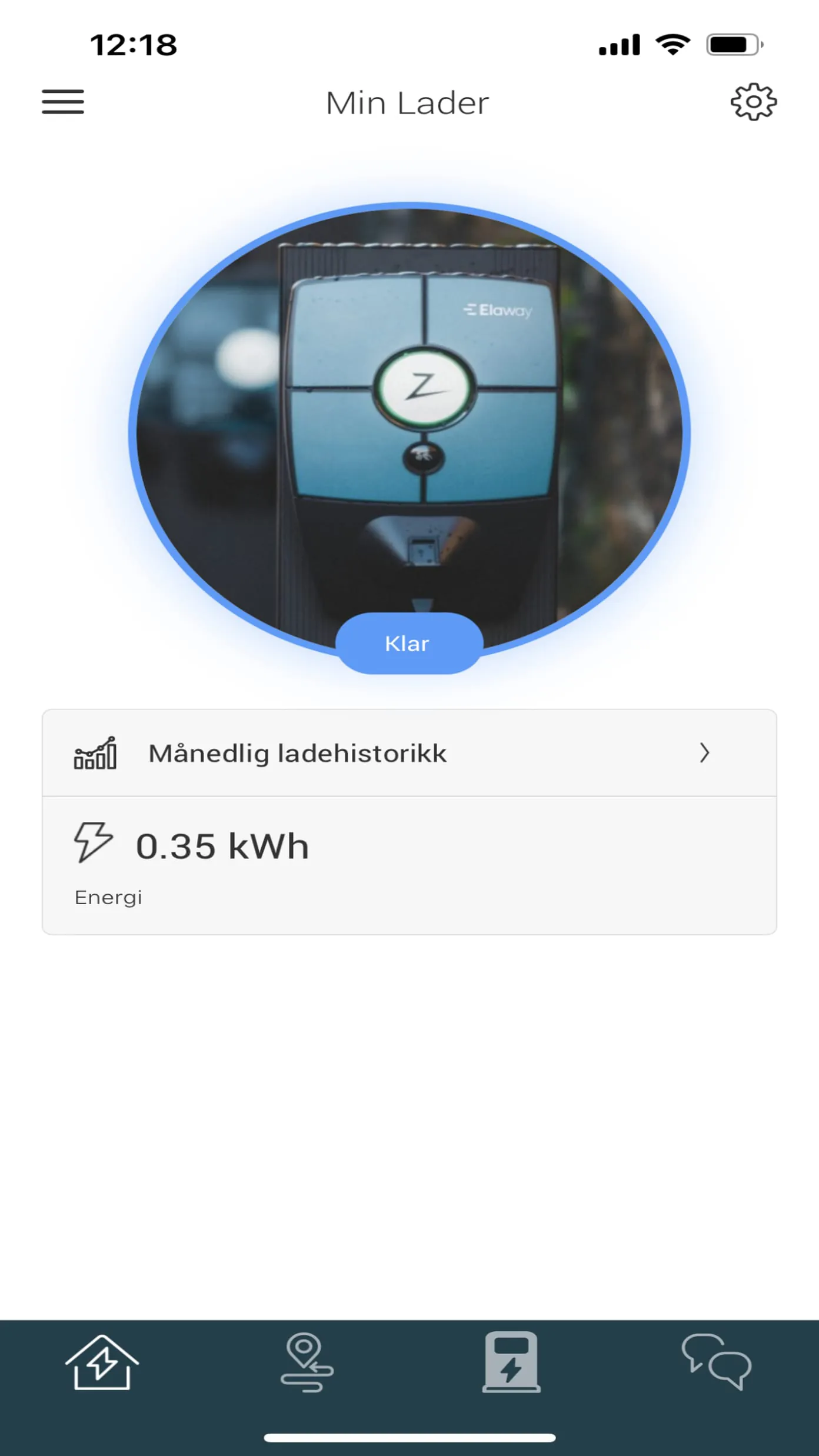The width and height of the screenshot is (819, 1456).
Task: Select the charger station tab
Action: click(x=511, y=1362)
